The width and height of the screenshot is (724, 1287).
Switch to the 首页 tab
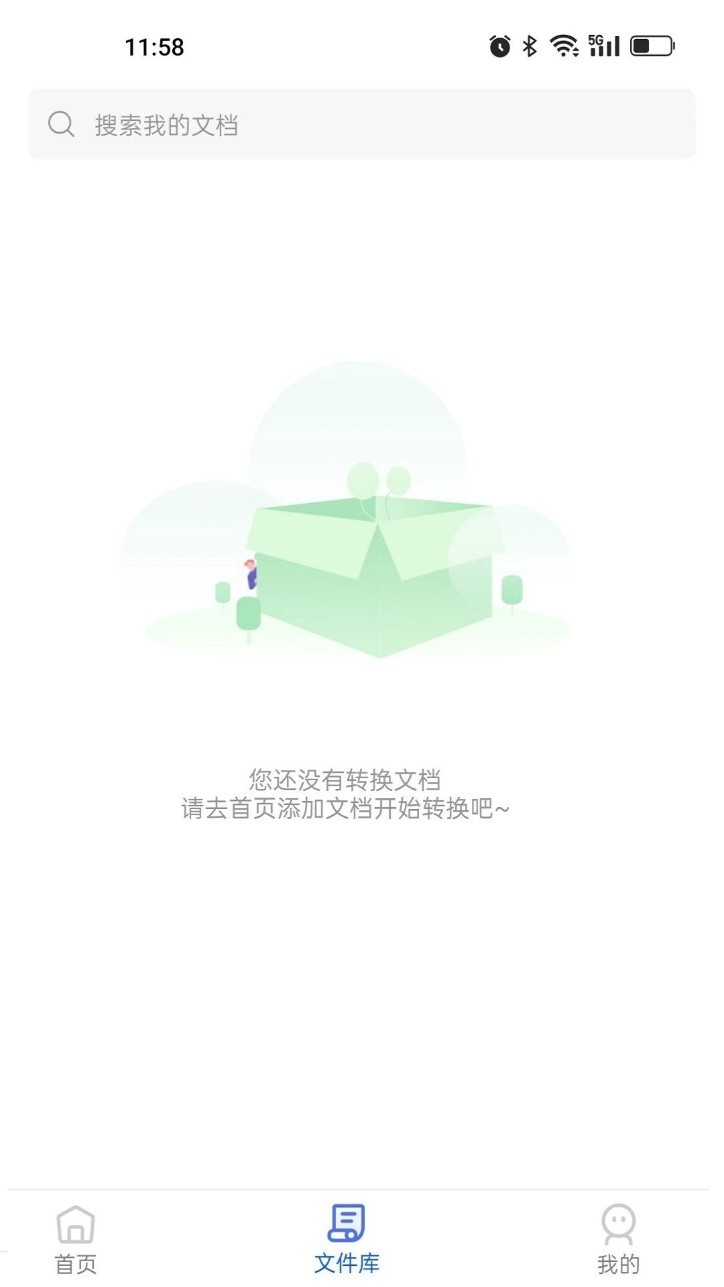[75, 1240]
